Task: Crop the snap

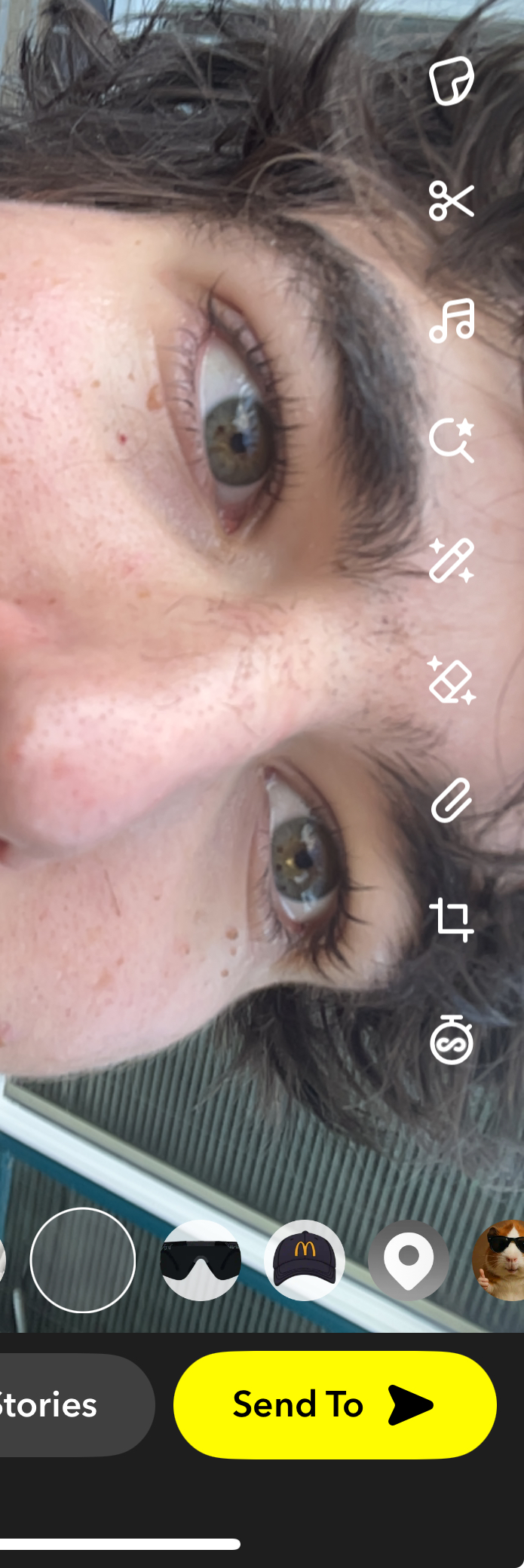Action: click(451, 920)
